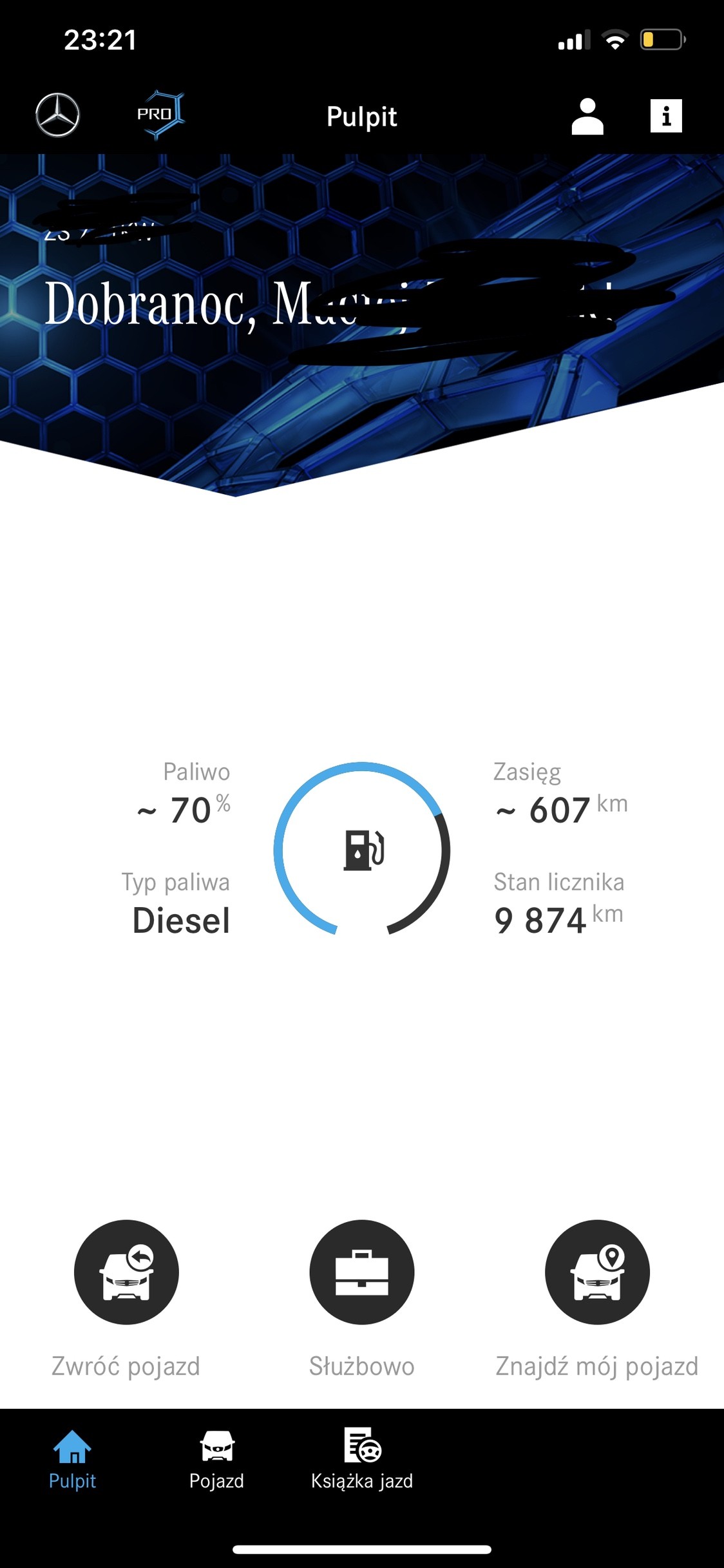Open the user profile icon
This screenshot has width=724, height=1568.
[x=587, y=117]
